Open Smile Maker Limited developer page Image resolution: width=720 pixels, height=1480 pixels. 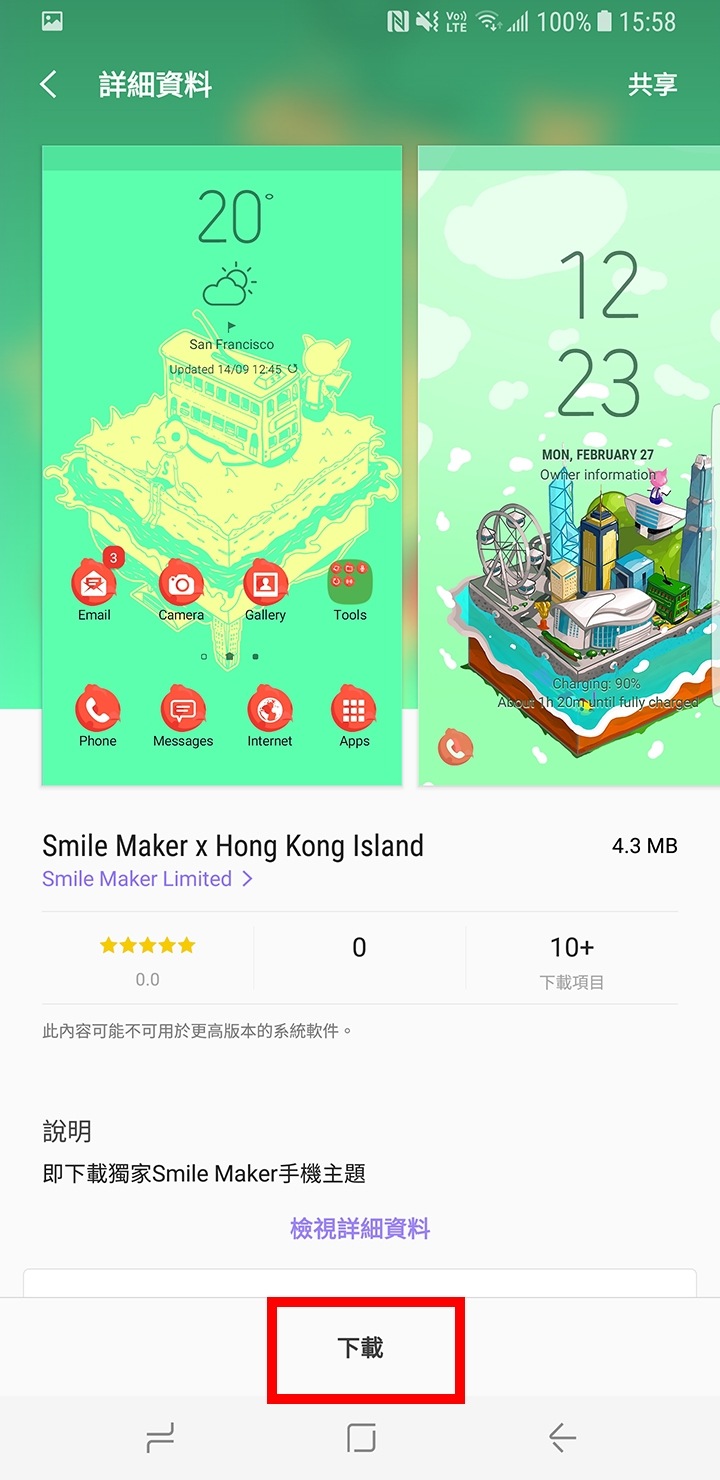(148, 879)
